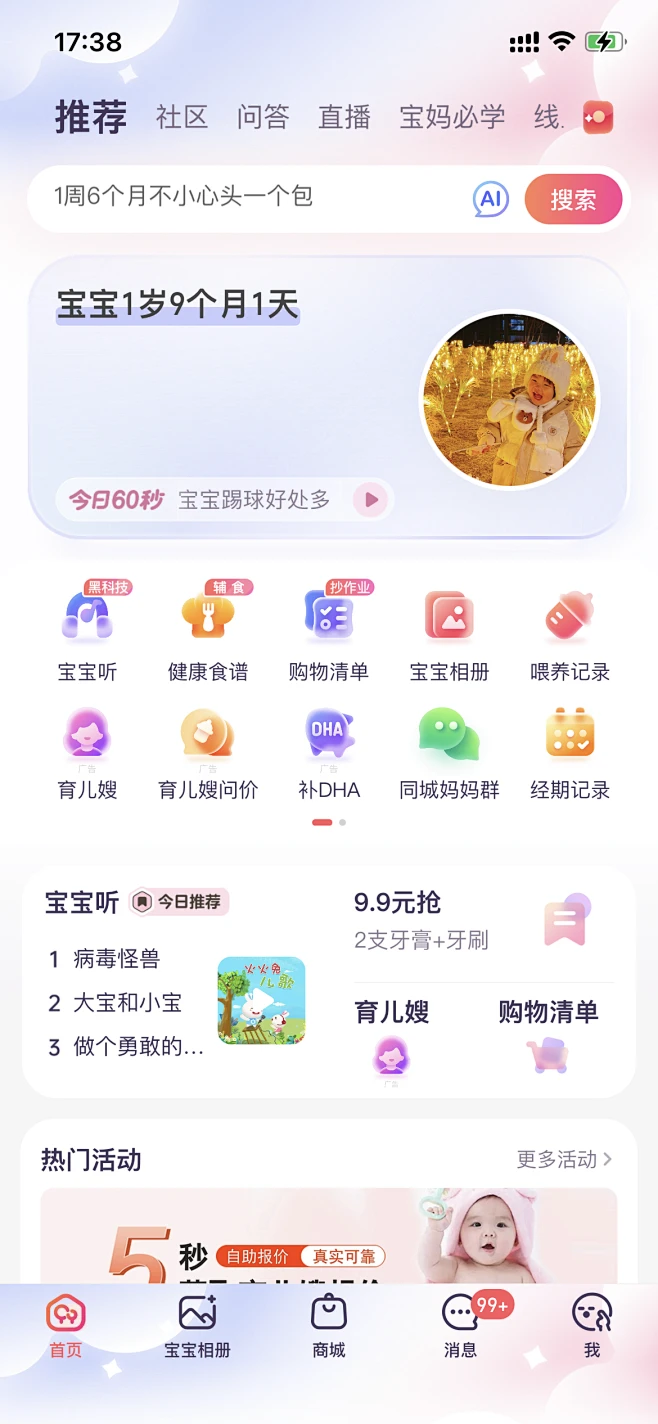Open 宝宝相册 in the bottom bar
This screenshot has width=658, height=1424.
tap(197, 1326)
